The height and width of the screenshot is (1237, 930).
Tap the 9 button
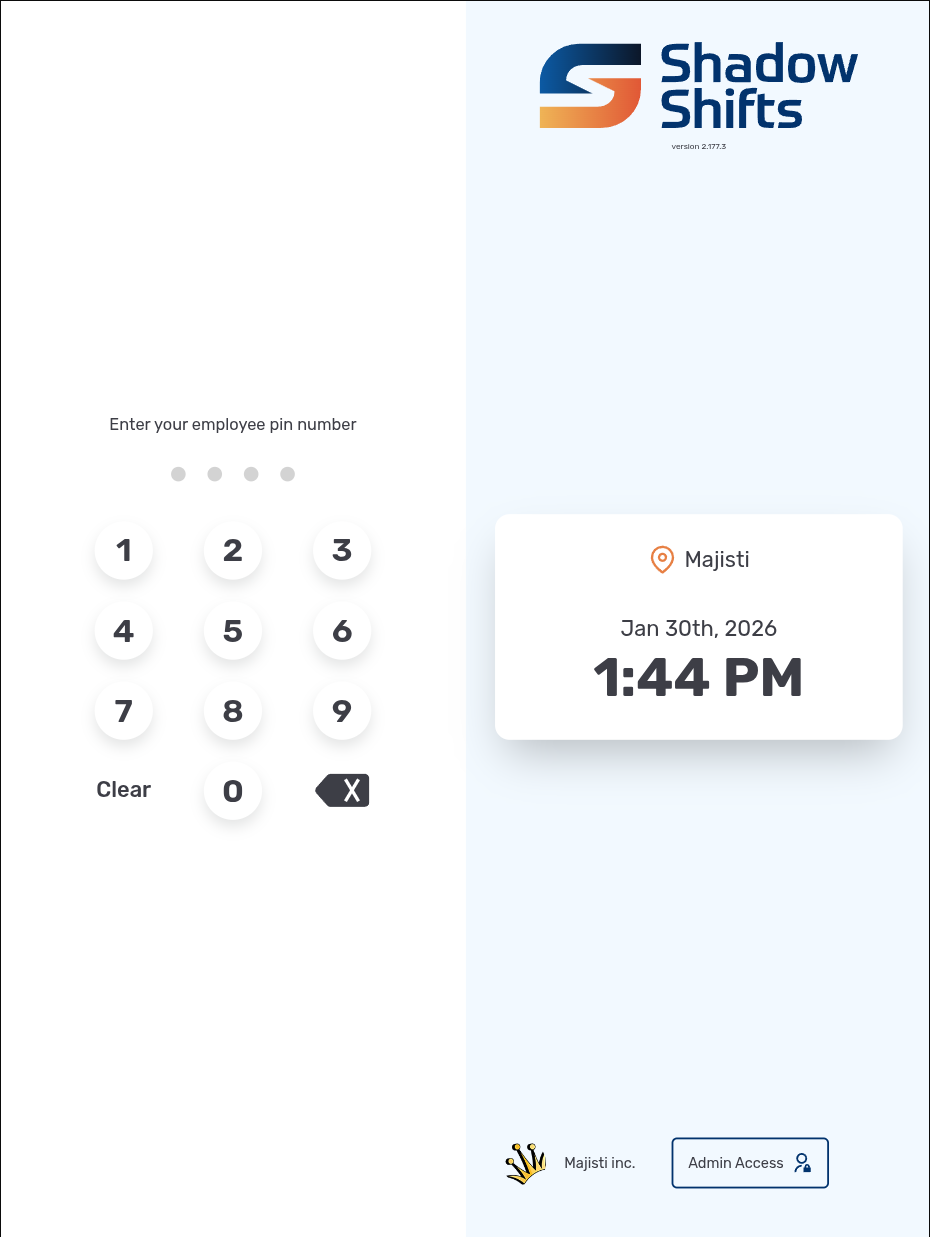pos(342,711)
